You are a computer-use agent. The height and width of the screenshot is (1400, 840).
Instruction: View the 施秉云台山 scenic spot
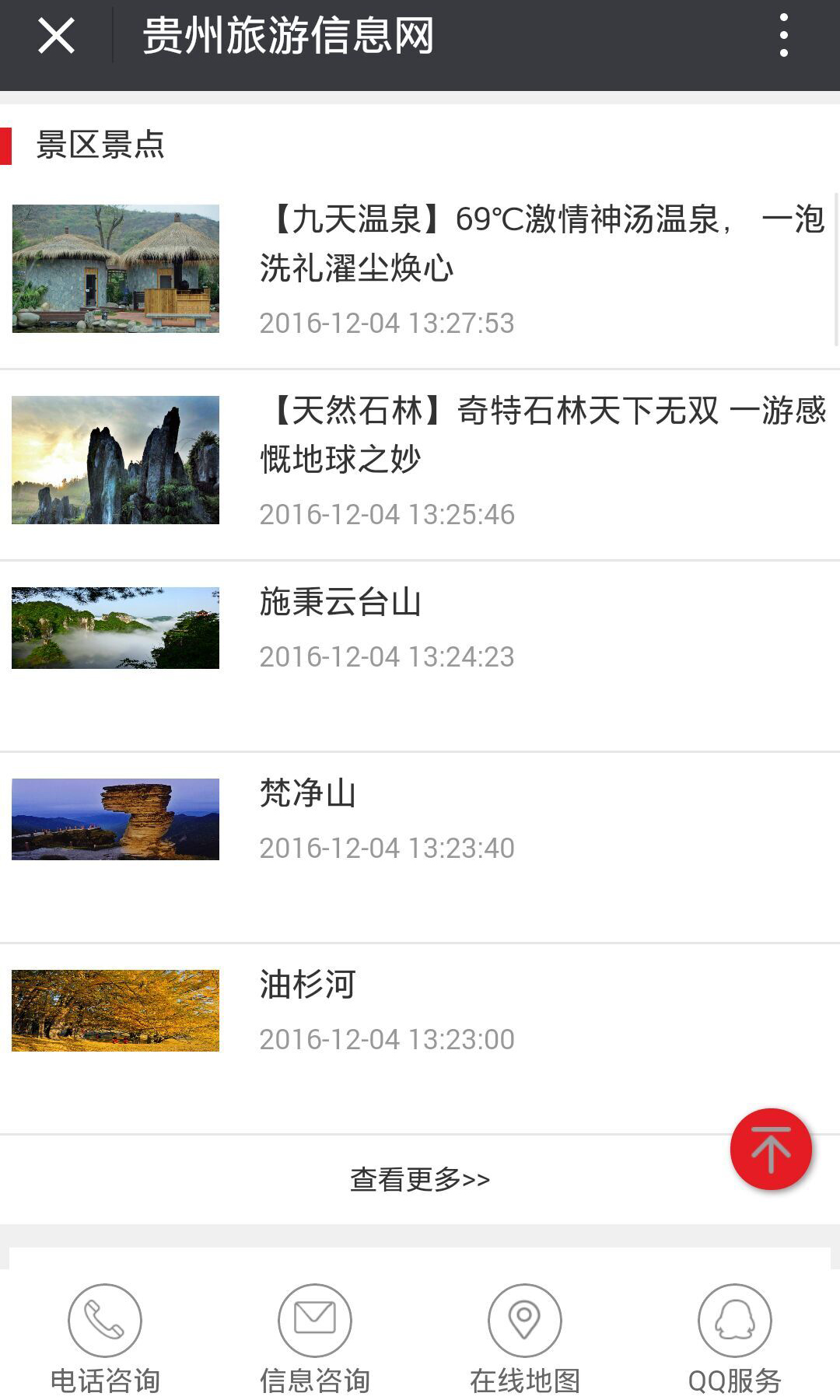pos(340,603)
